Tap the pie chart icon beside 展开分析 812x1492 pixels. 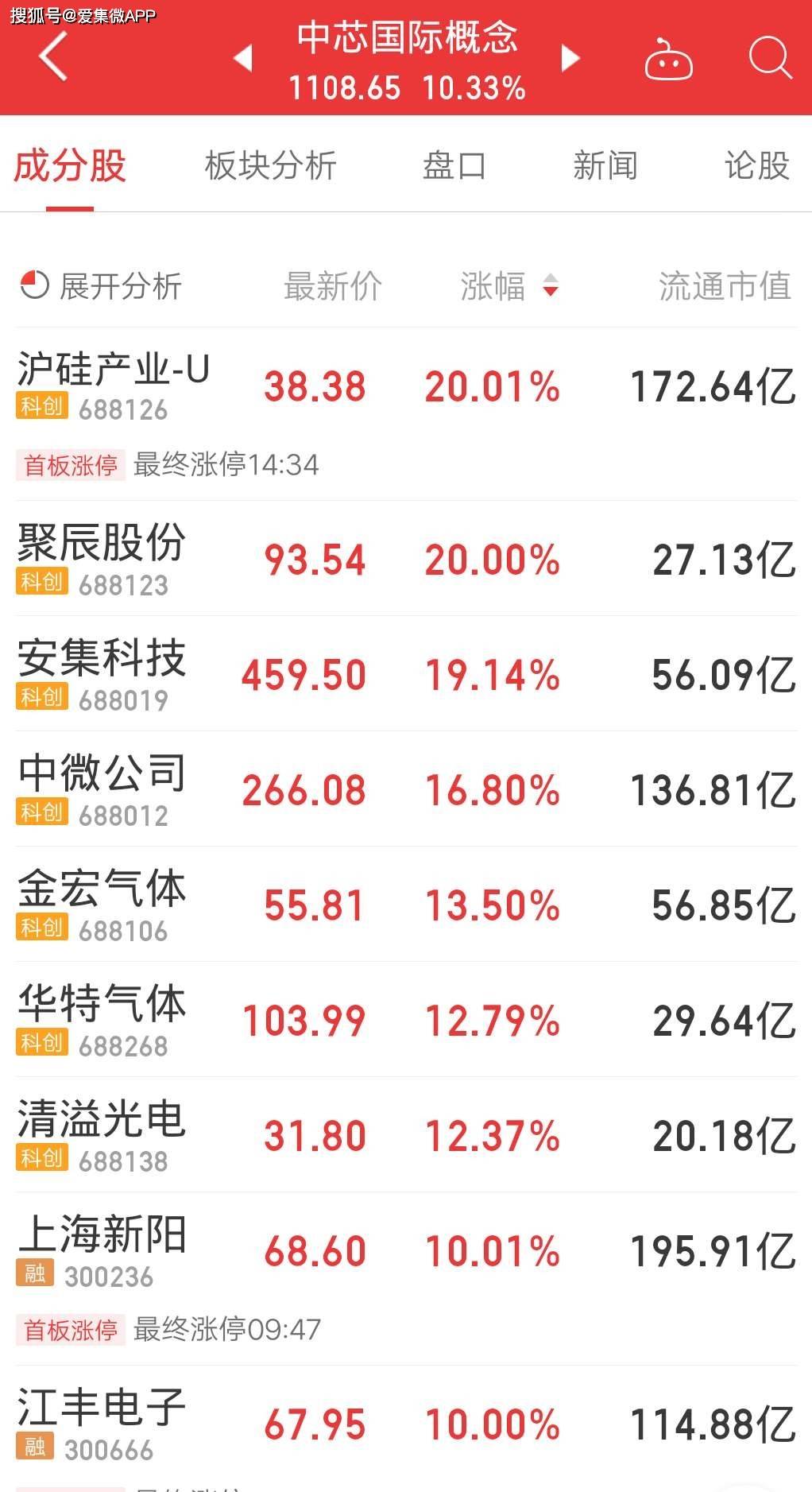[33, 285]
